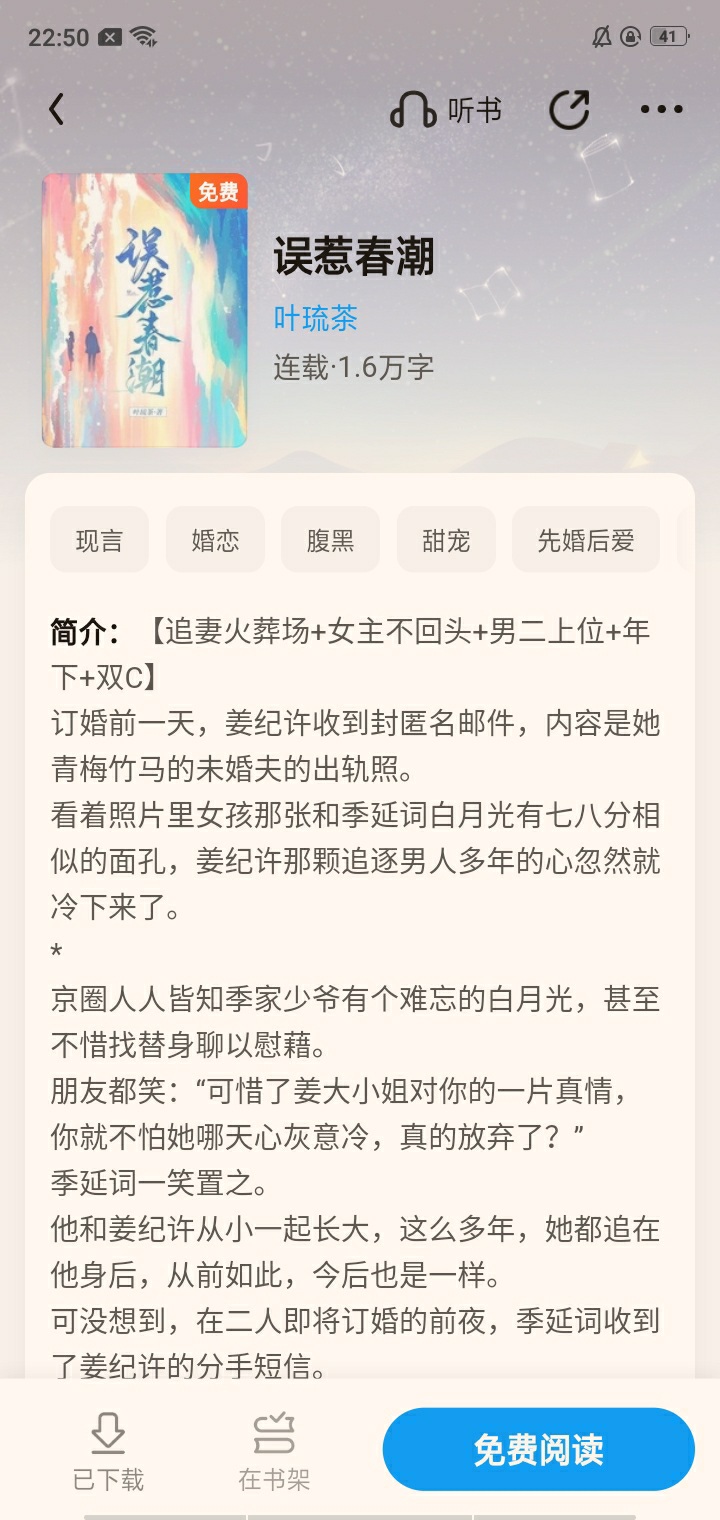Start the 听书 audiobook mode

[x=446, y=110]
